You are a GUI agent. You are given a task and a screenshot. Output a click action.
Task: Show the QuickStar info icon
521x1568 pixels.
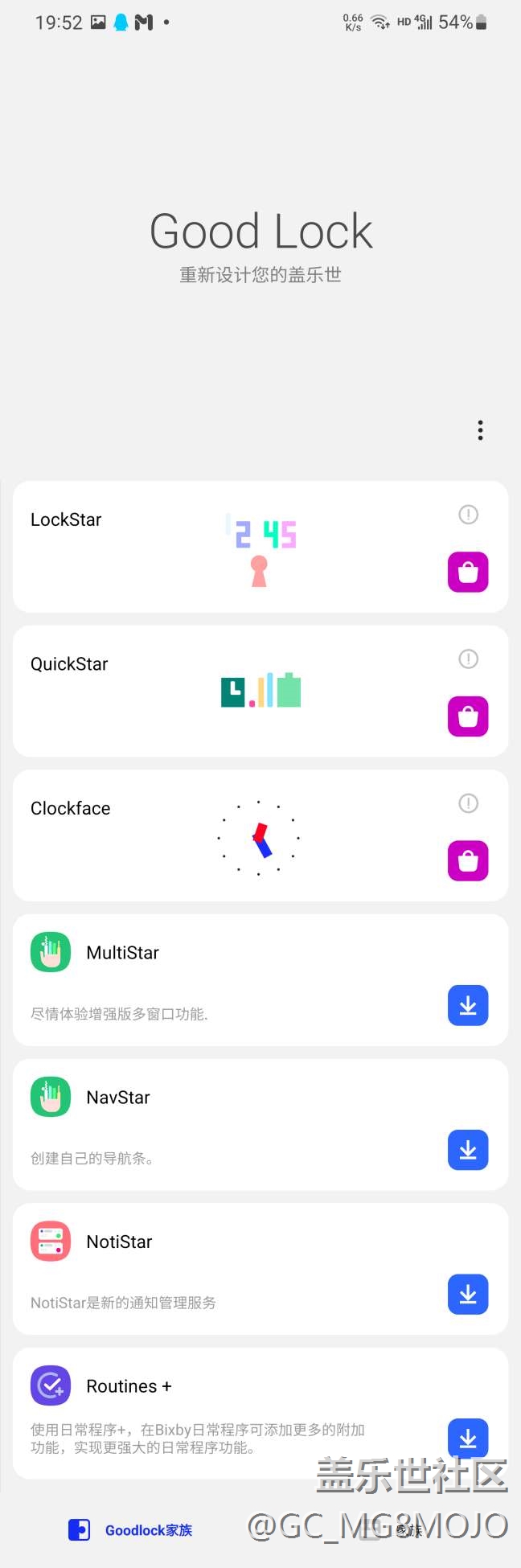(x=468, y=659)
